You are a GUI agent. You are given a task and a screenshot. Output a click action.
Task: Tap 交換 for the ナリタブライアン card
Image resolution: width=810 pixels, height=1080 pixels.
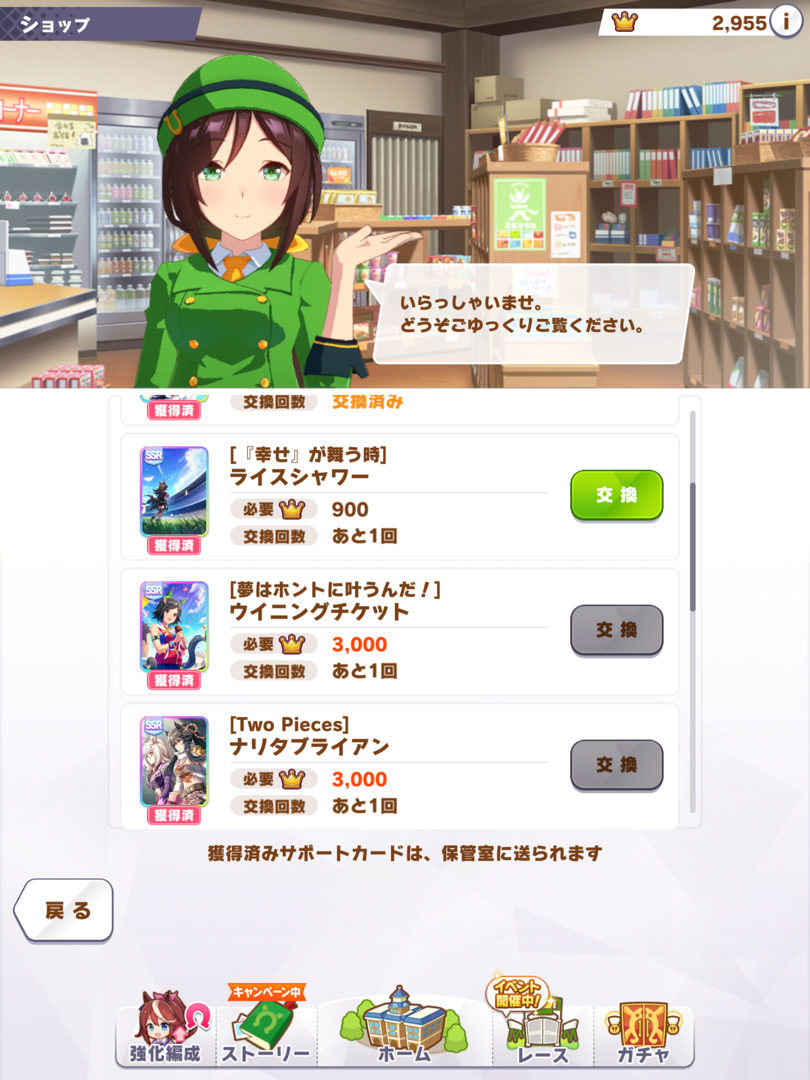coord(616,765)
